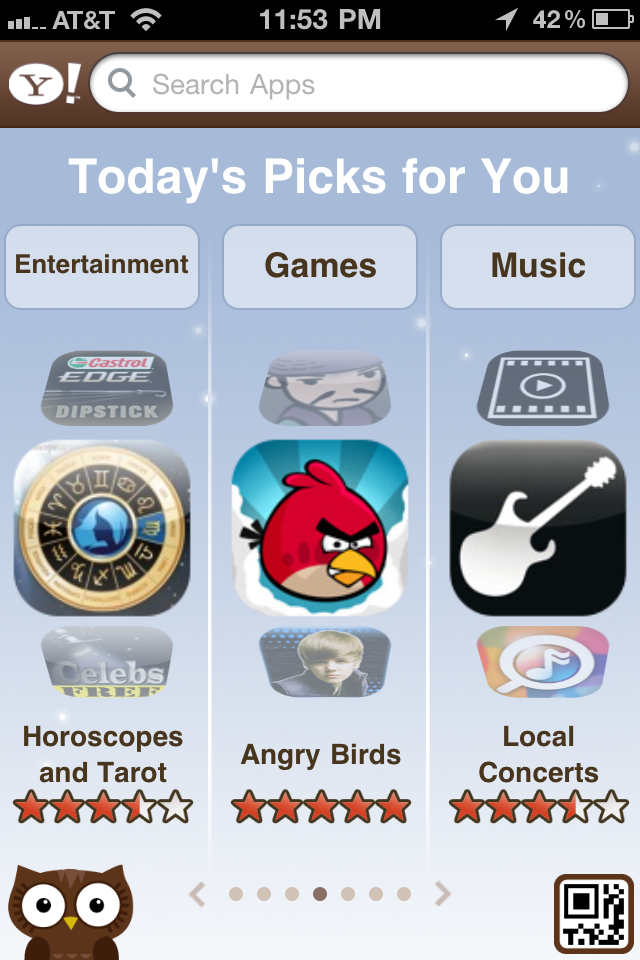Go to the next picks page arrow
Viewport: 640px width, 960px height.
[x=442, y=894]
